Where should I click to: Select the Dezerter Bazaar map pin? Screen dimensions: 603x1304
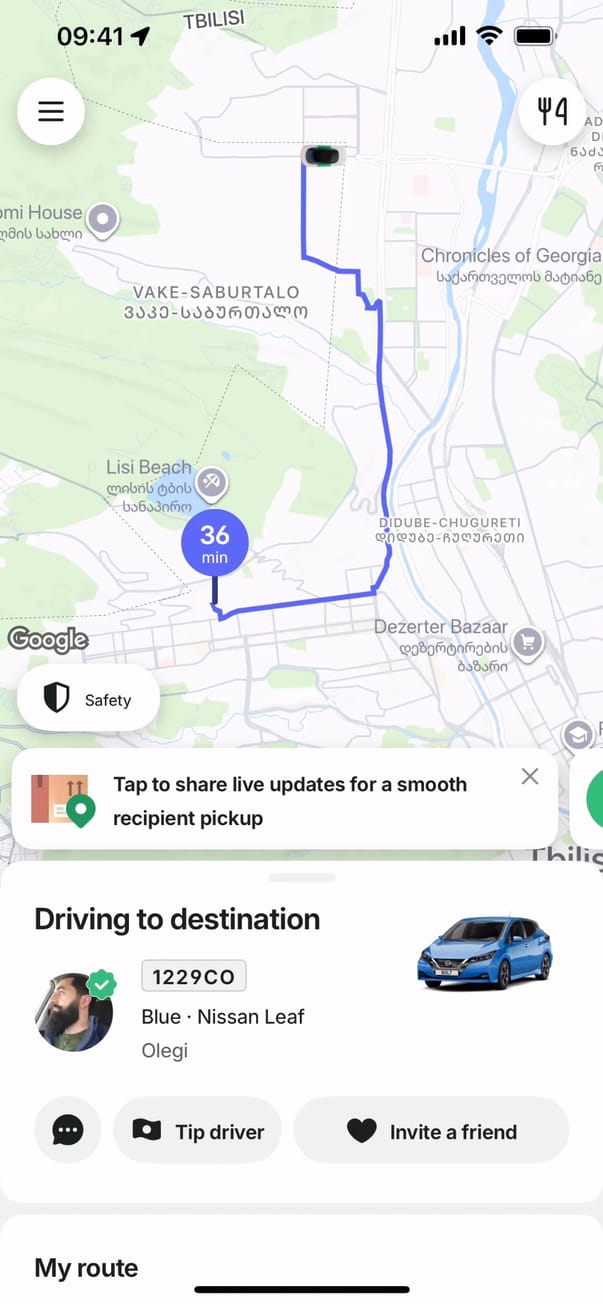point(527,642)
